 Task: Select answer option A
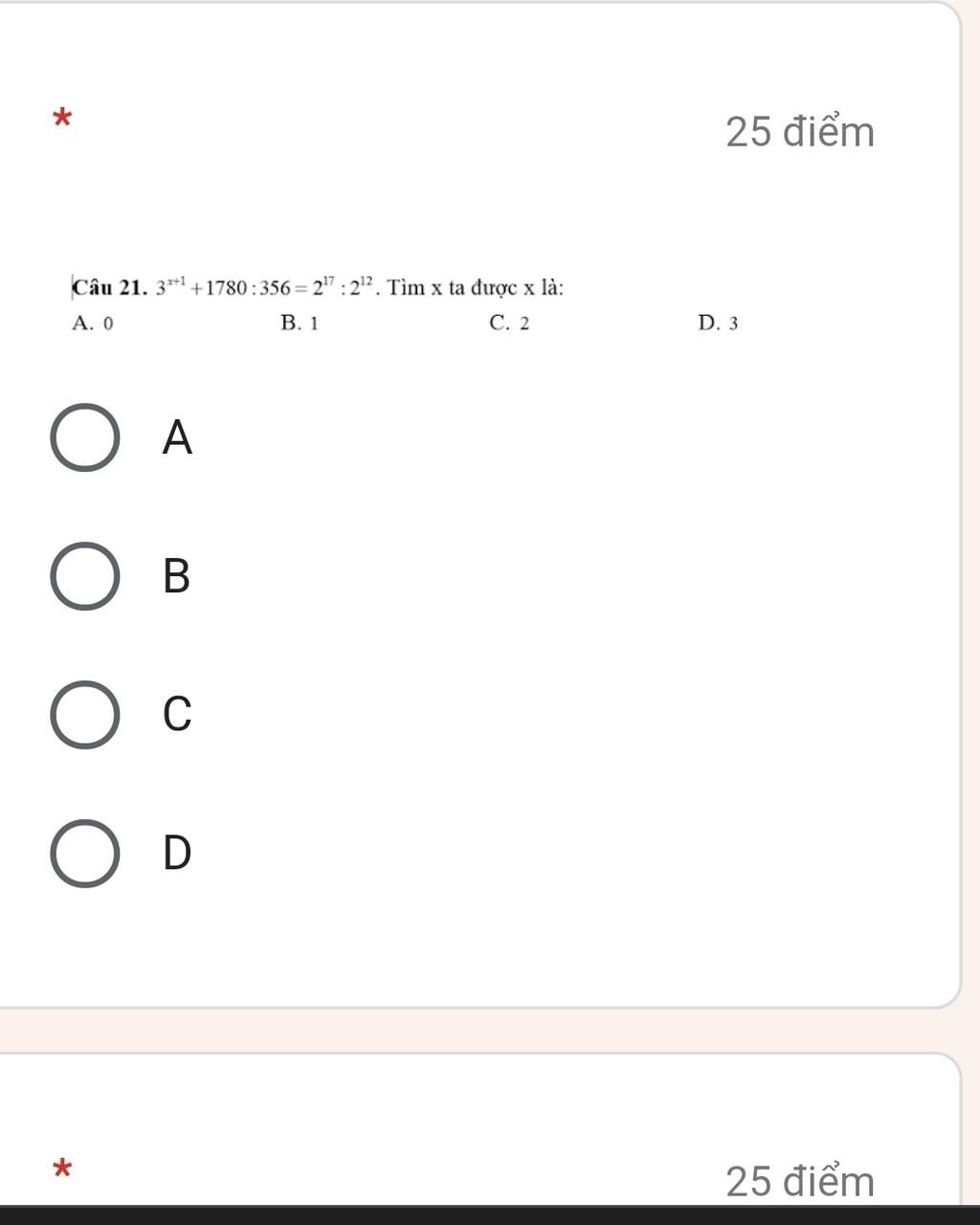(x=85, y=438)
